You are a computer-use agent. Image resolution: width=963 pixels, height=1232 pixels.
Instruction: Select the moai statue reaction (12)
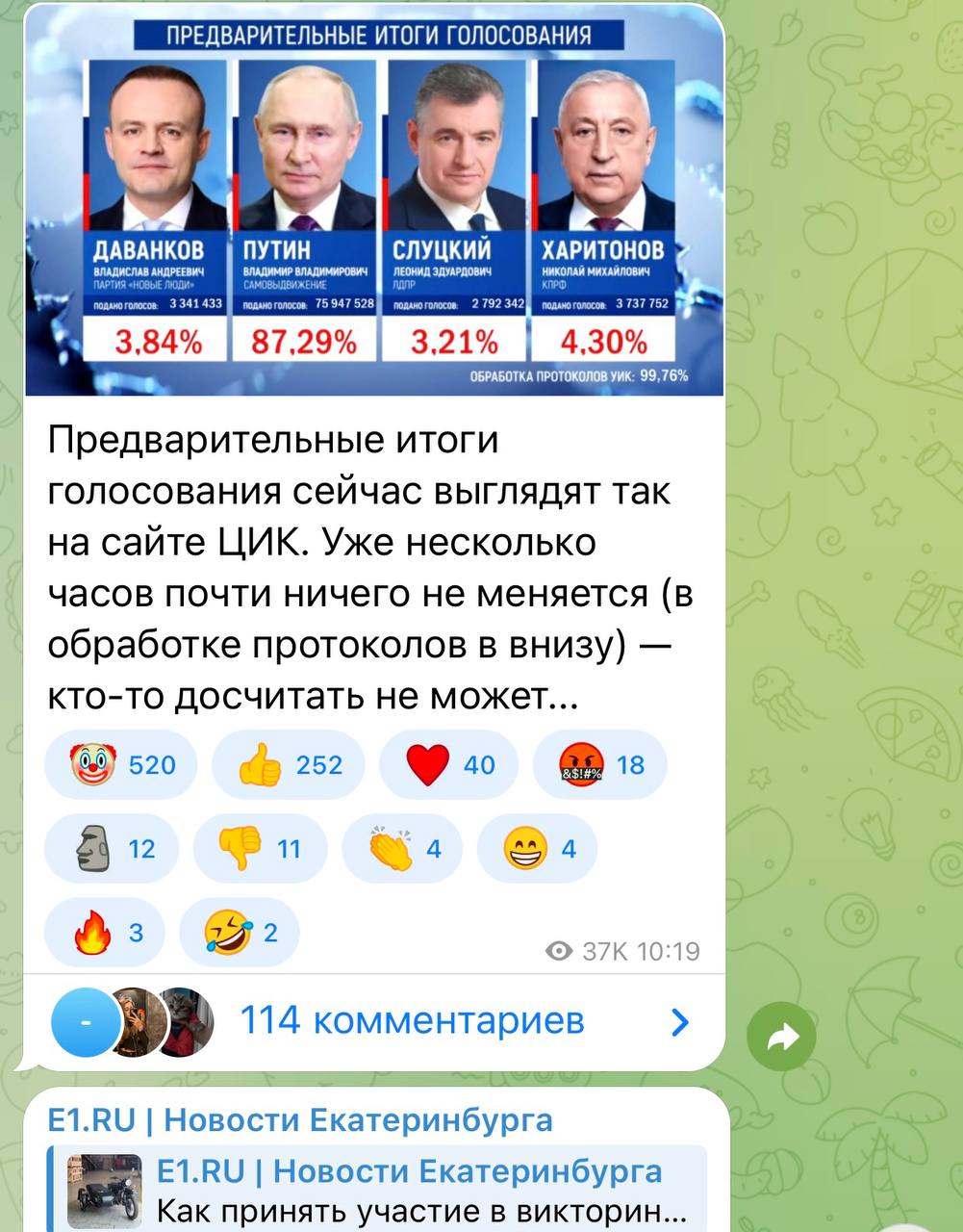tap(112, 849)
